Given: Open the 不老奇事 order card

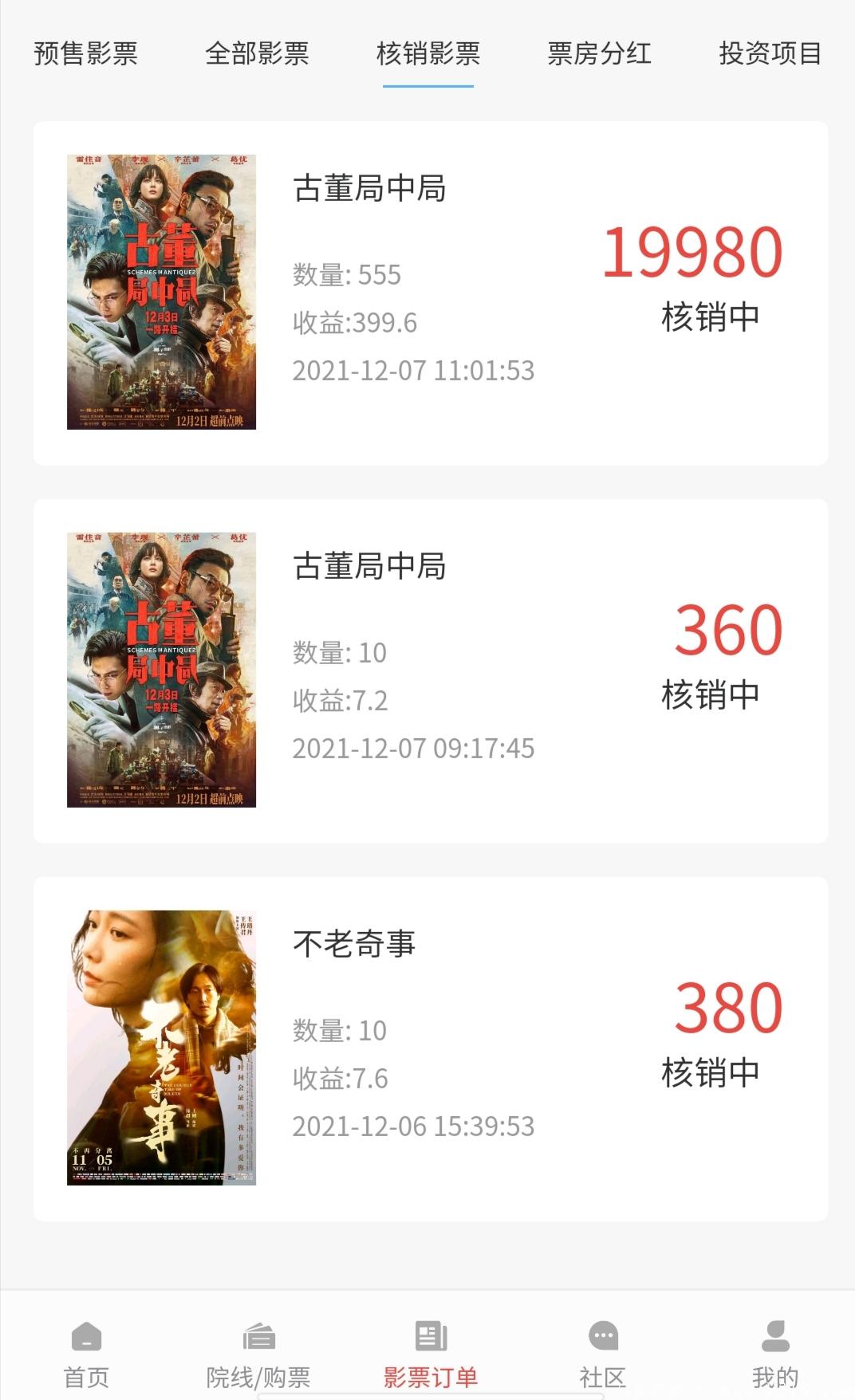Looking at the screenshot, I should (x=431, y=1048).
